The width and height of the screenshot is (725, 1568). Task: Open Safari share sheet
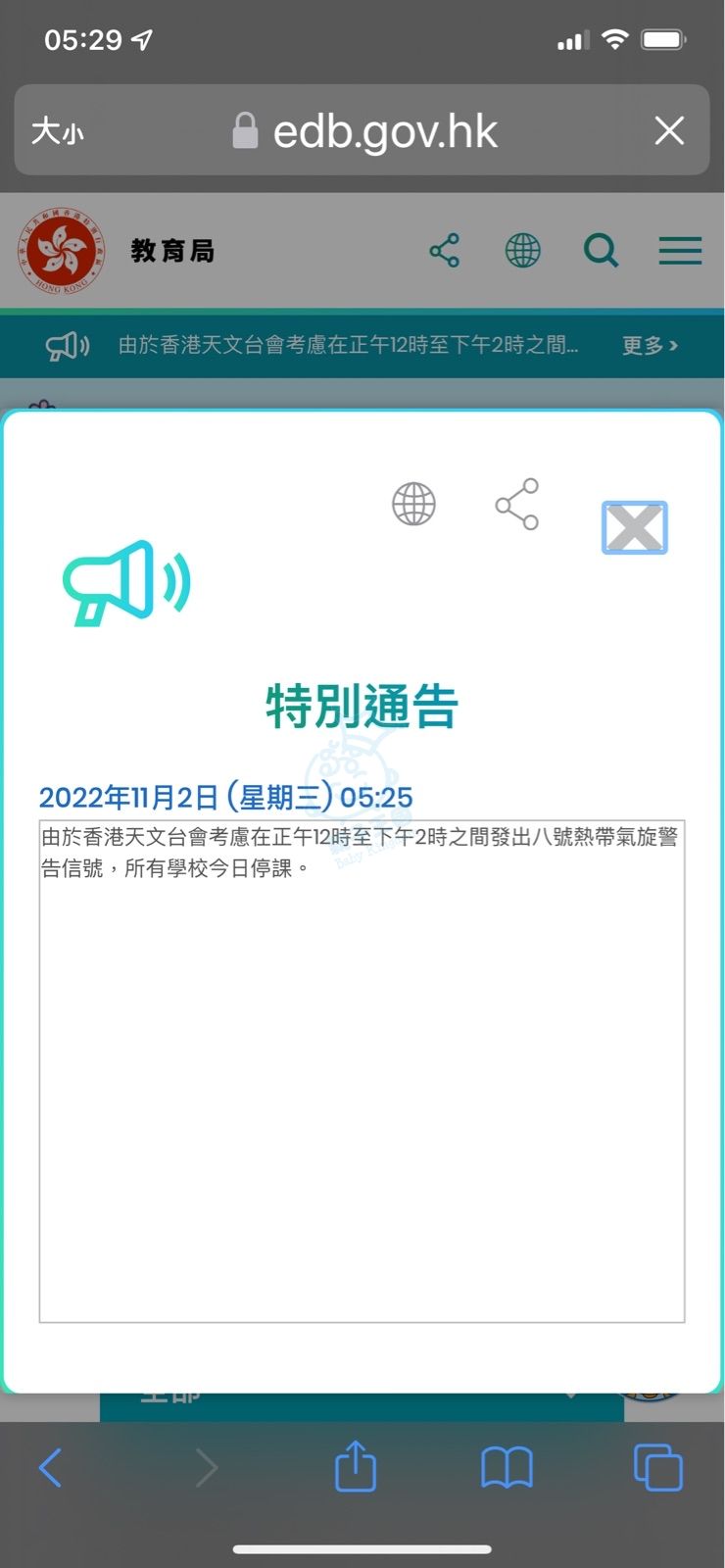point(356,1467)
